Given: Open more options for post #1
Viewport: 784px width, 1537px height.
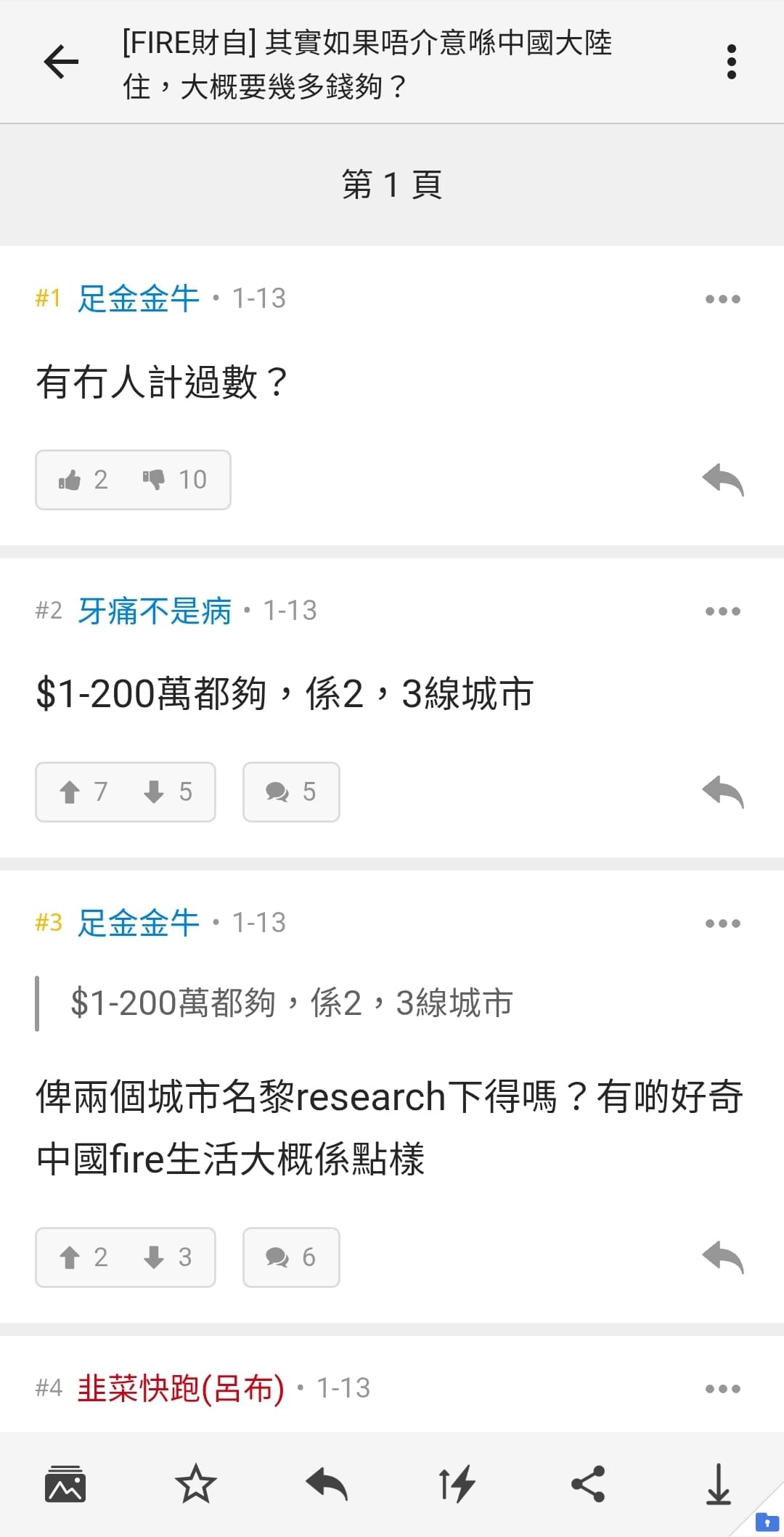Looking at the screenshot, I should point(723,299).
